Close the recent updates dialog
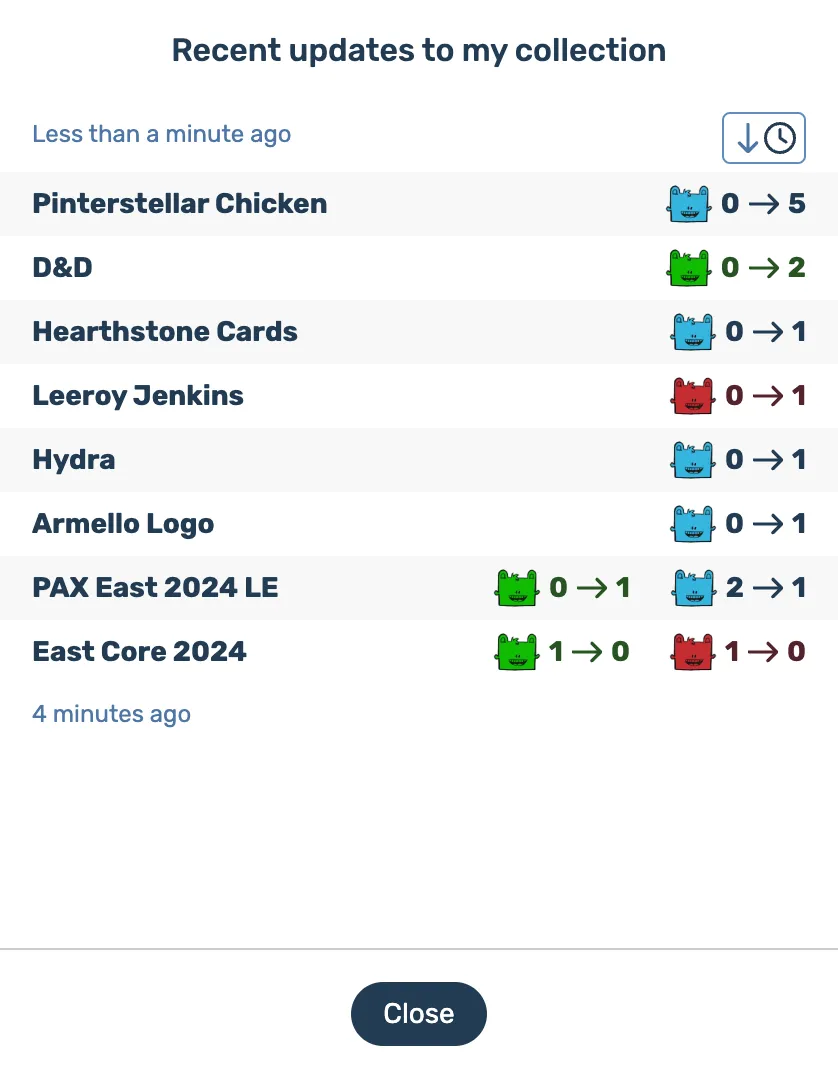 point(418,1013)
